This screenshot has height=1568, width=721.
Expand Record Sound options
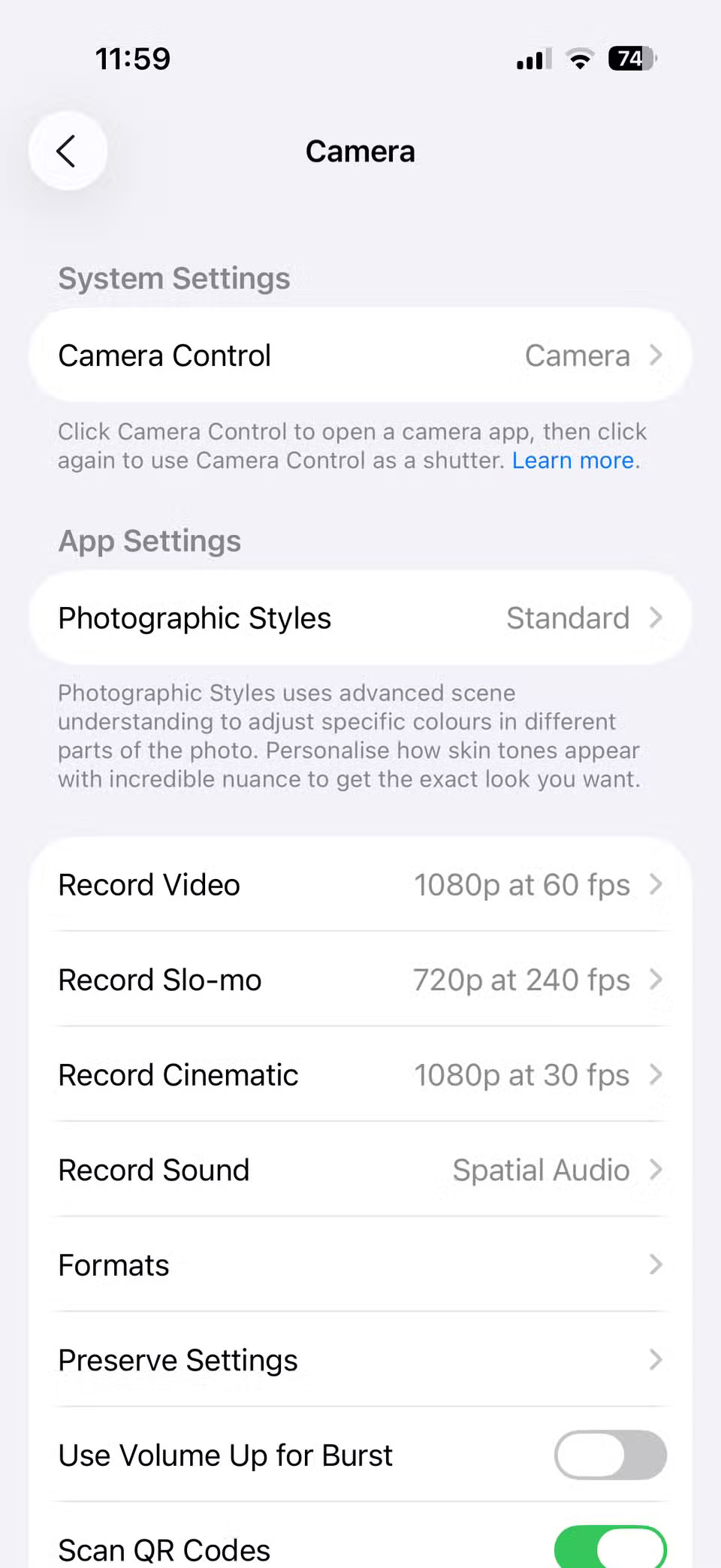360,1169
